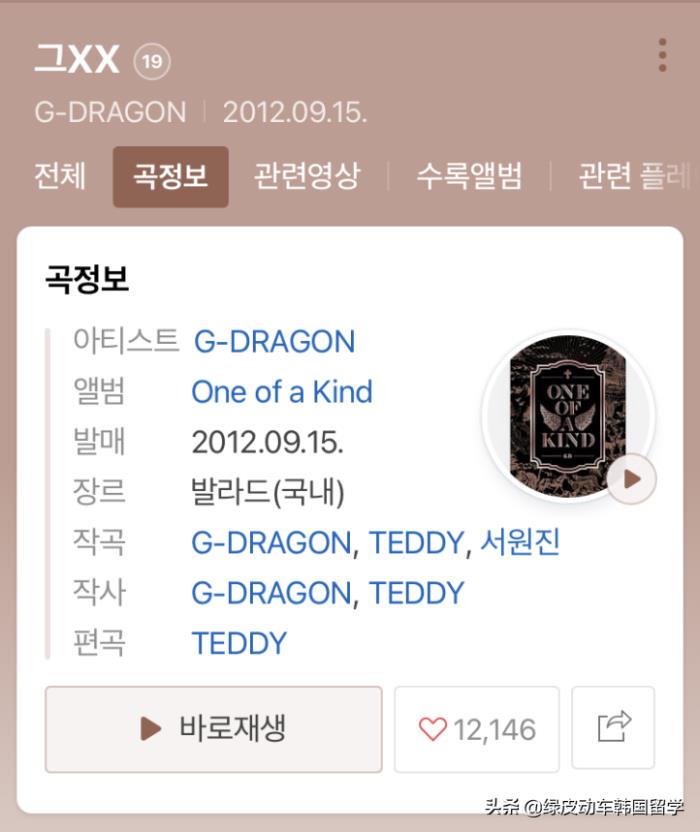
Task: Open composer TEDDY in 작곡 row
Action: [416, 542]
